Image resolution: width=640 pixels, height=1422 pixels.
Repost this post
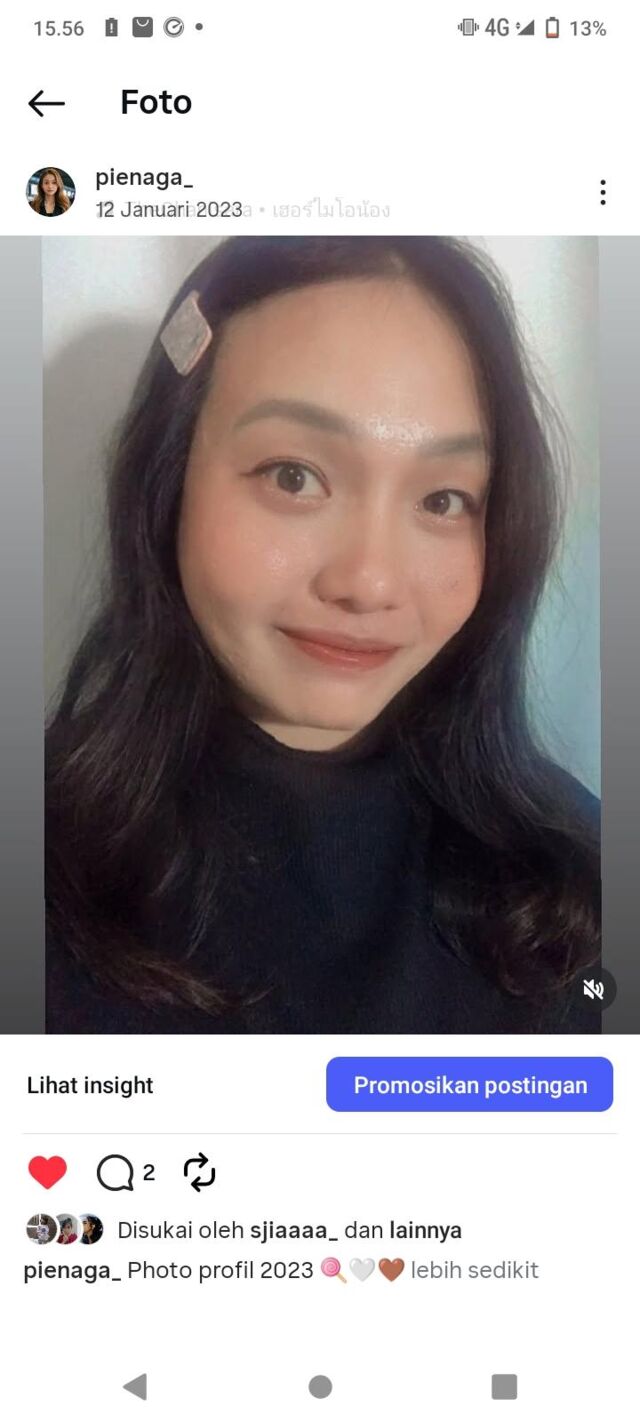200,1172
